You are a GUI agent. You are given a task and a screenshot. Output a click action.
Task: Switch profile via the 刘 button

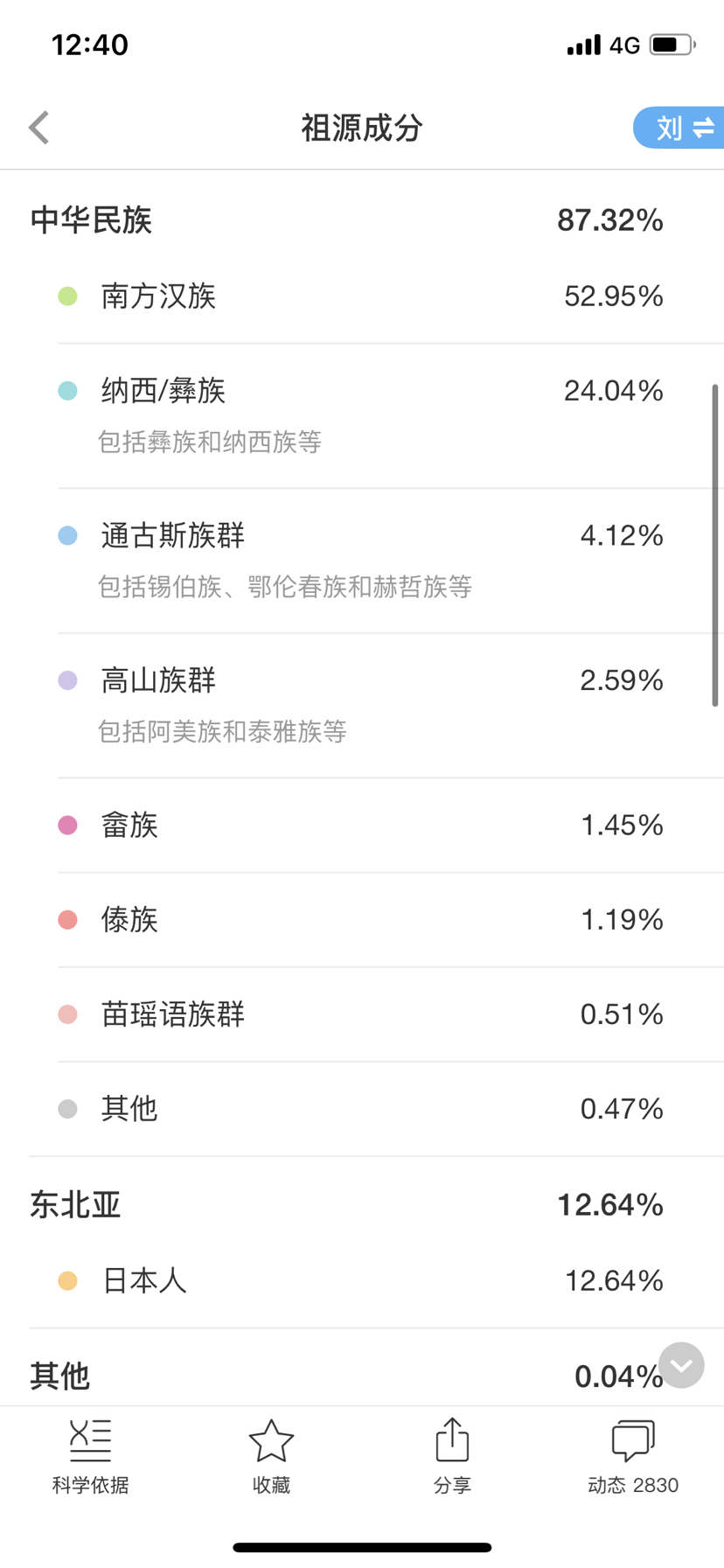click(679, 128)
